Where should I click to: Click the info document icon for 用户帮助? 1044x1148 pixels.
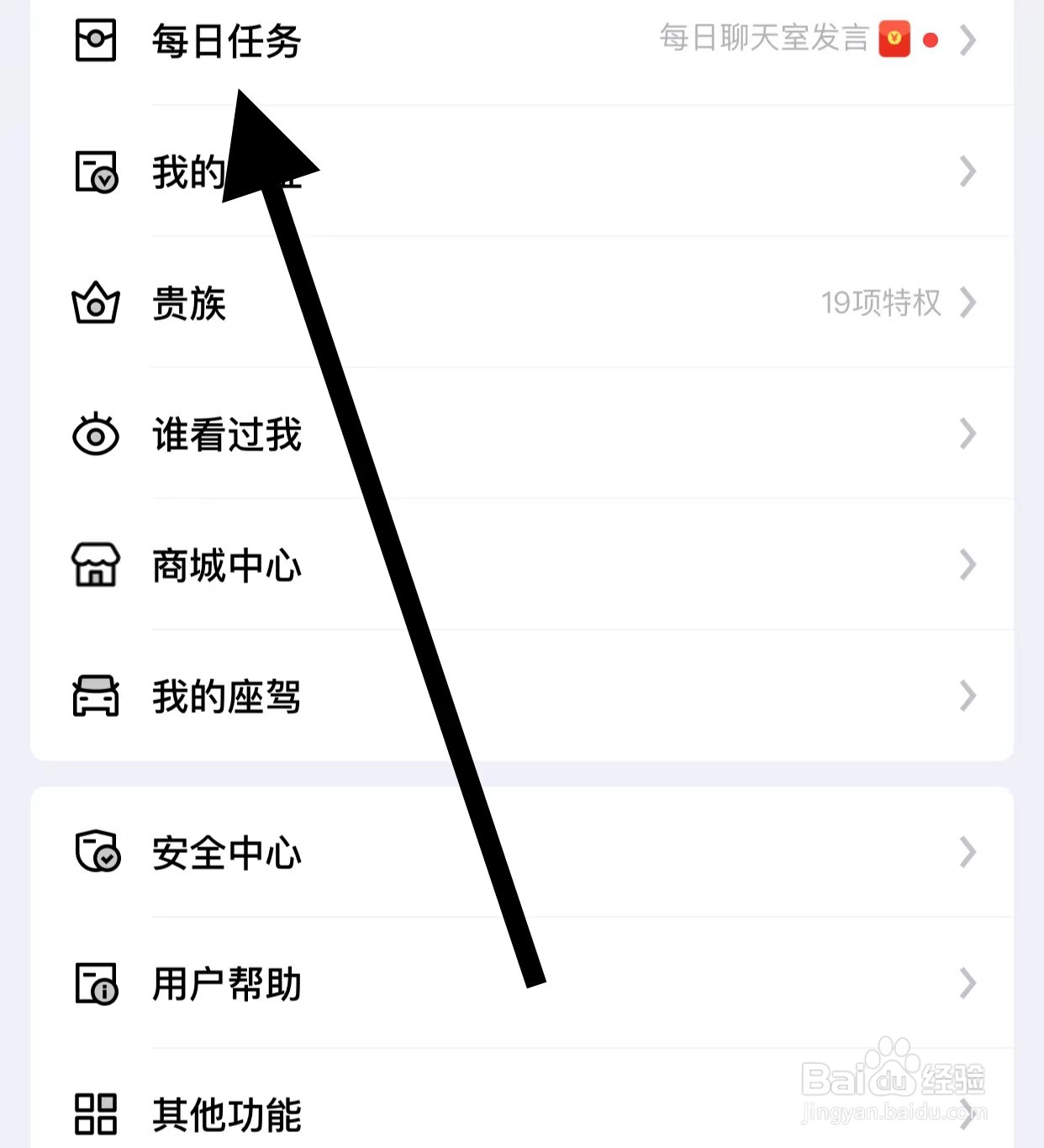pos(95,984)
